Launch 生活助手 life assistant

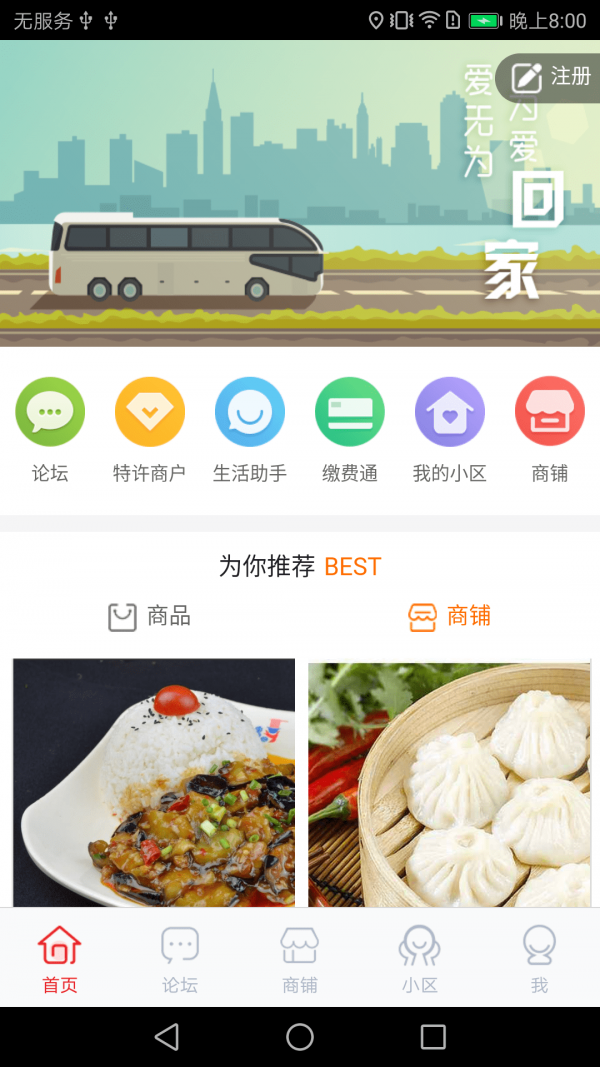click(x=250, y=430)
